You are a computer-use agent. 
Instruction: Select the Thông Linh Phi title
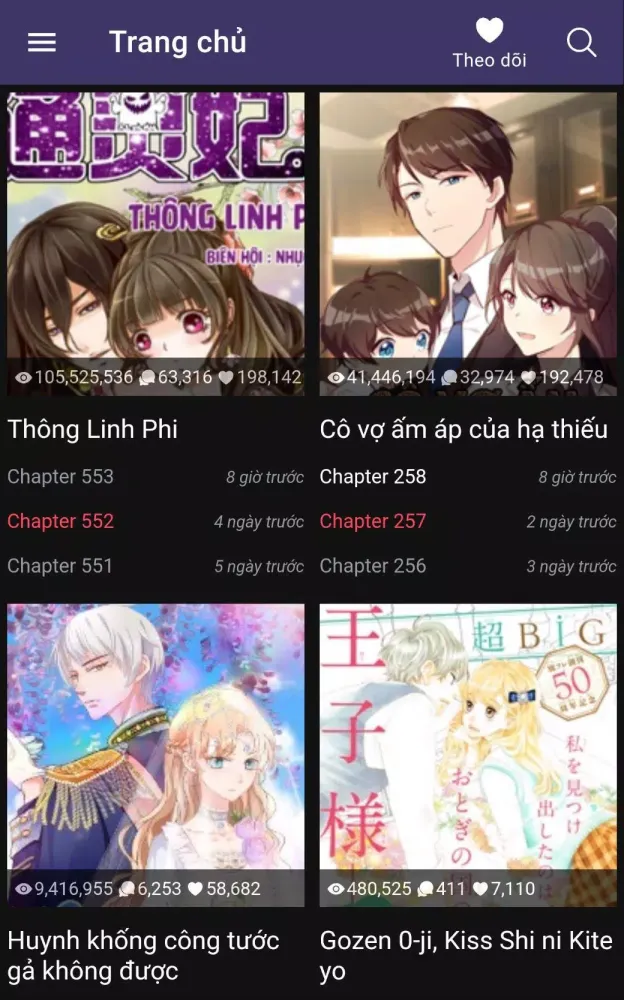click(x=92, y=430)
